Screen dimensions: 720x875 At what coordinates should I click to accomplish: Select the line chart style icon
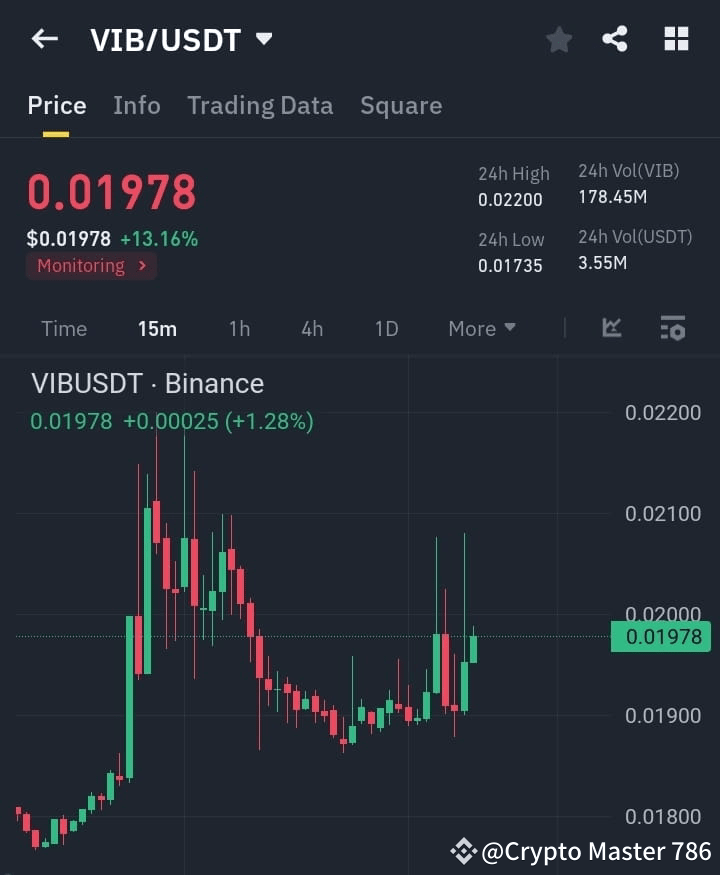click(x=611, y=328)
